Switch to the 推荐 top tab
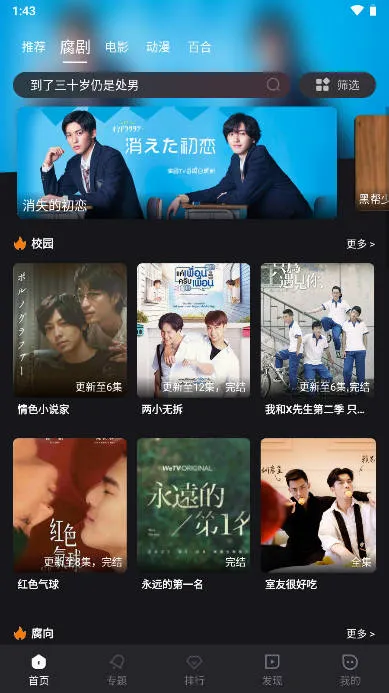The height and width of the screenshot is (693, 389). coord(34,47)
